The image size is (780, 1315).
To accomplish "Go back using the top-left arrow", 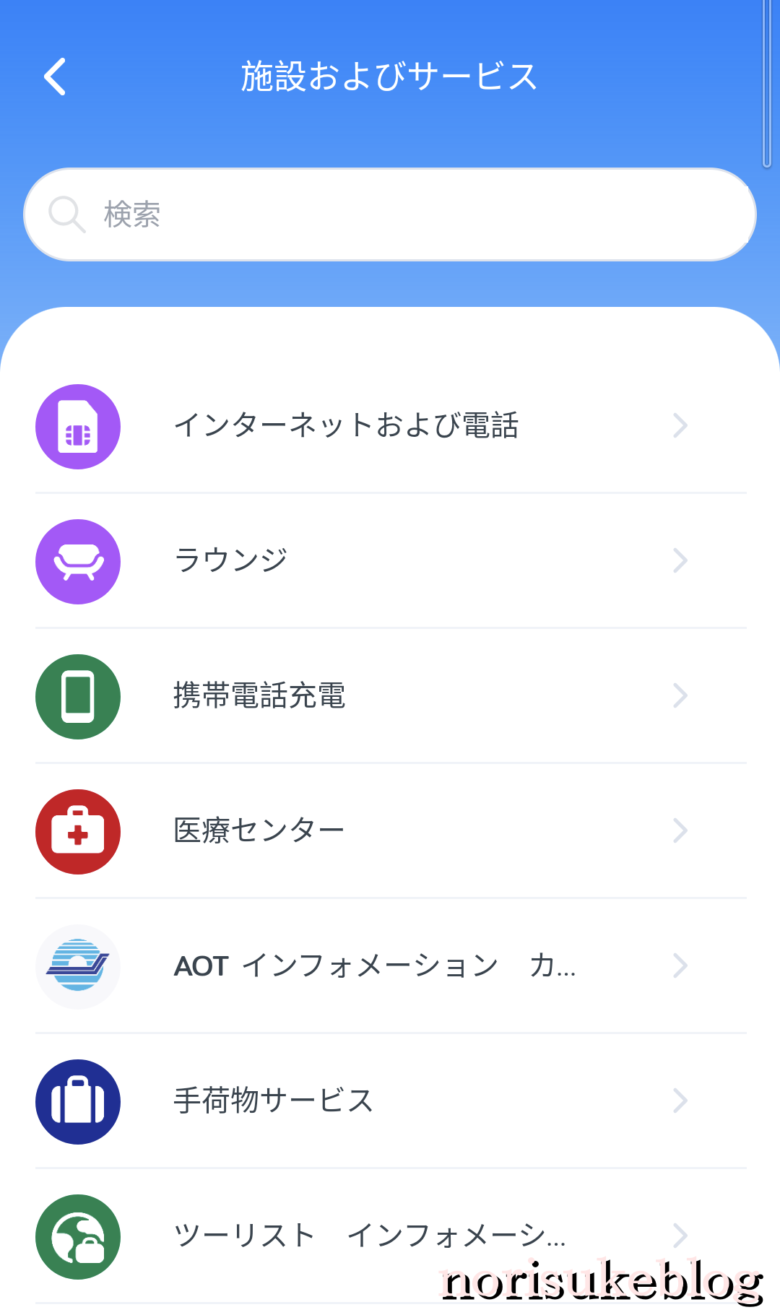I will pos(55,76).
